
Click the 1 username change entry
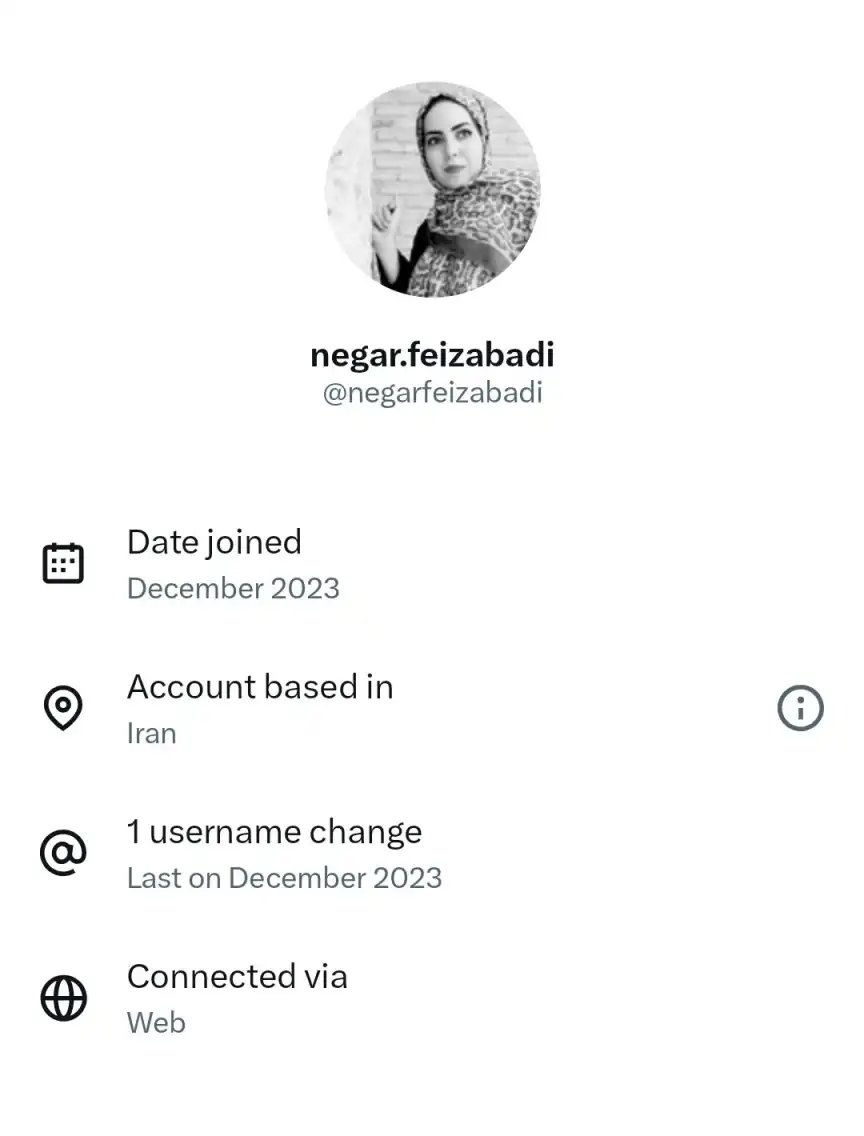(274, 832)
